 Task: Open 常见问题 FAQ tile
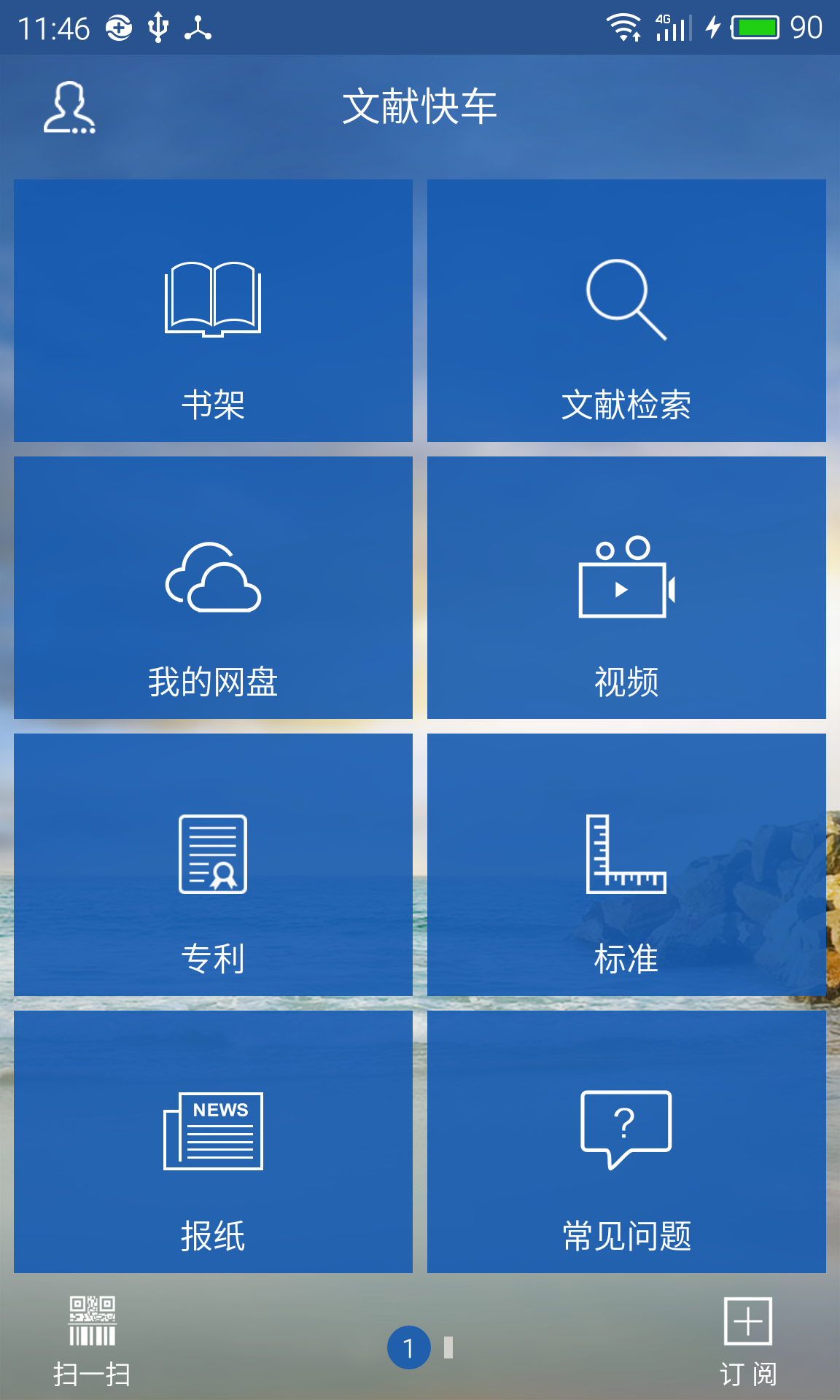click(x=626, y=1142)
